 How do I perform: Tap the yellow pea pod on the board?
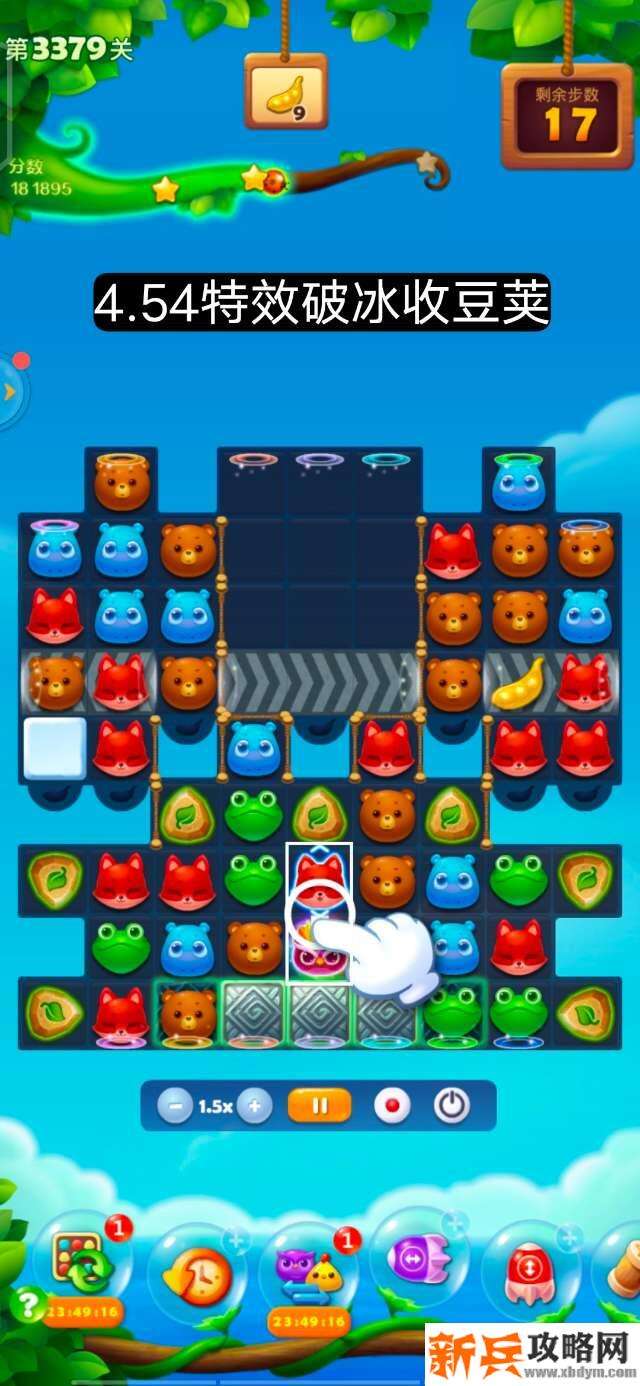(x=519, y=683)
